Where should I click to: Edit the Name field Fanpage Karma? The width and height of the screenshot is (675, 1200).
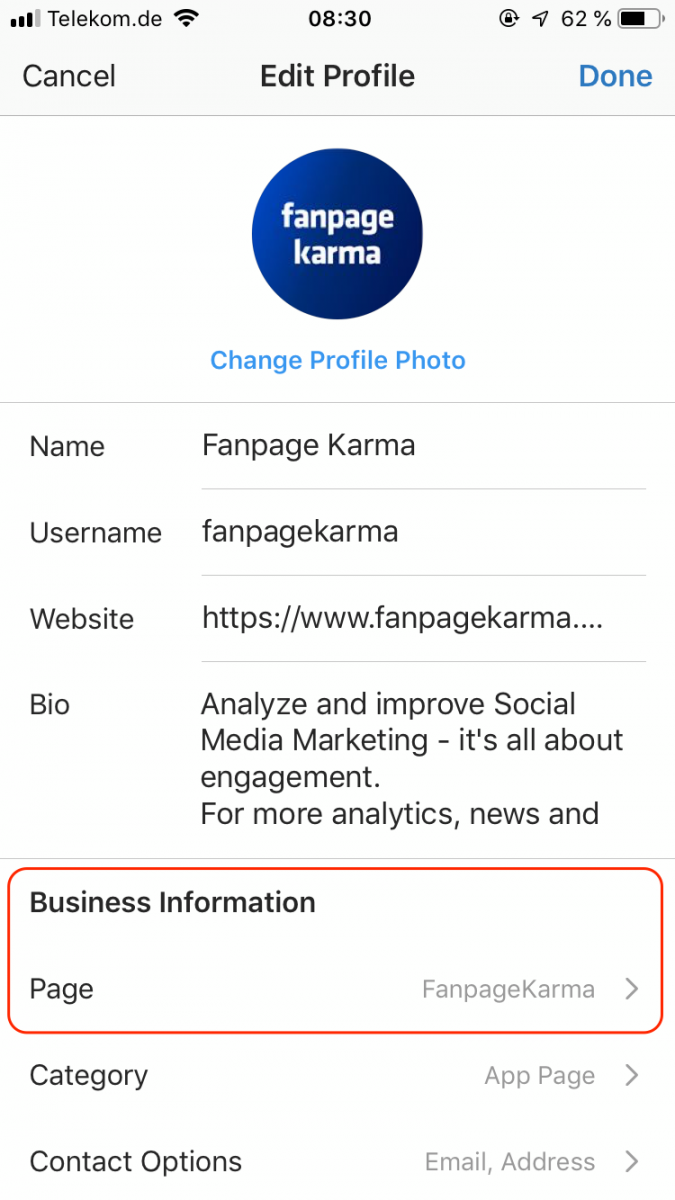(x=420, y=445)
